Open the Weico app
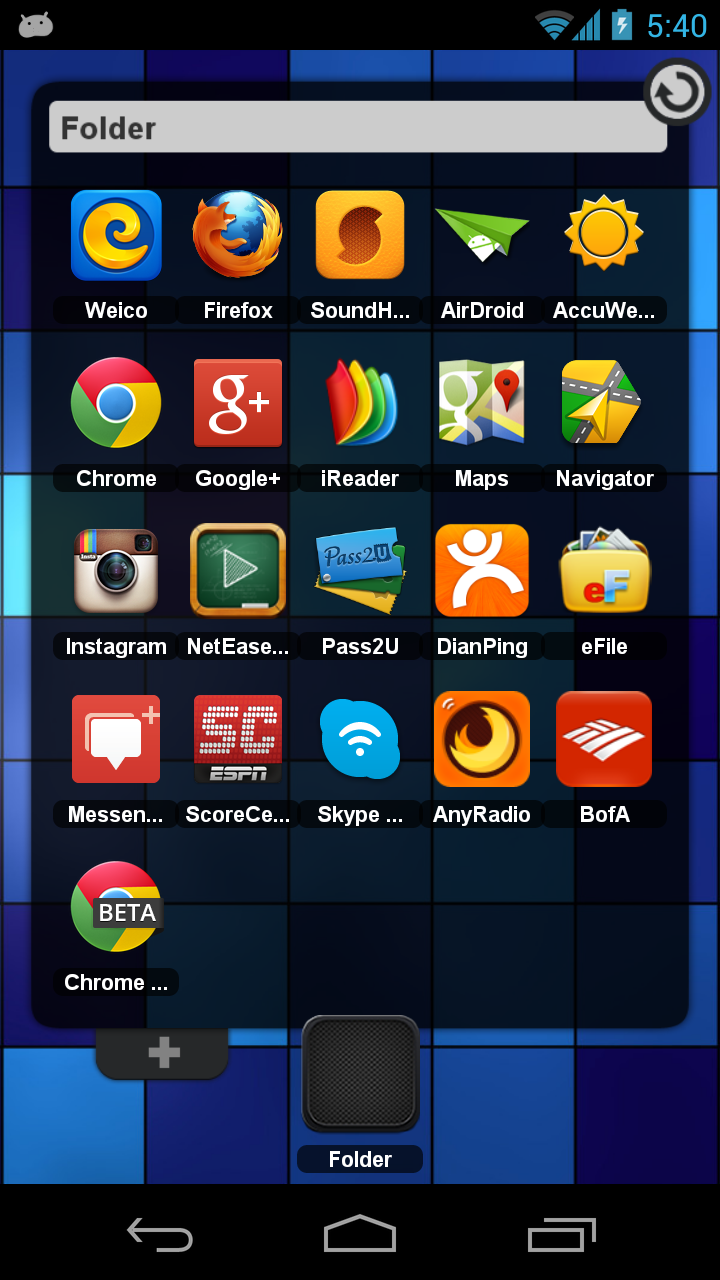This screenshot has height=1280, width=720. pos(115,235)
